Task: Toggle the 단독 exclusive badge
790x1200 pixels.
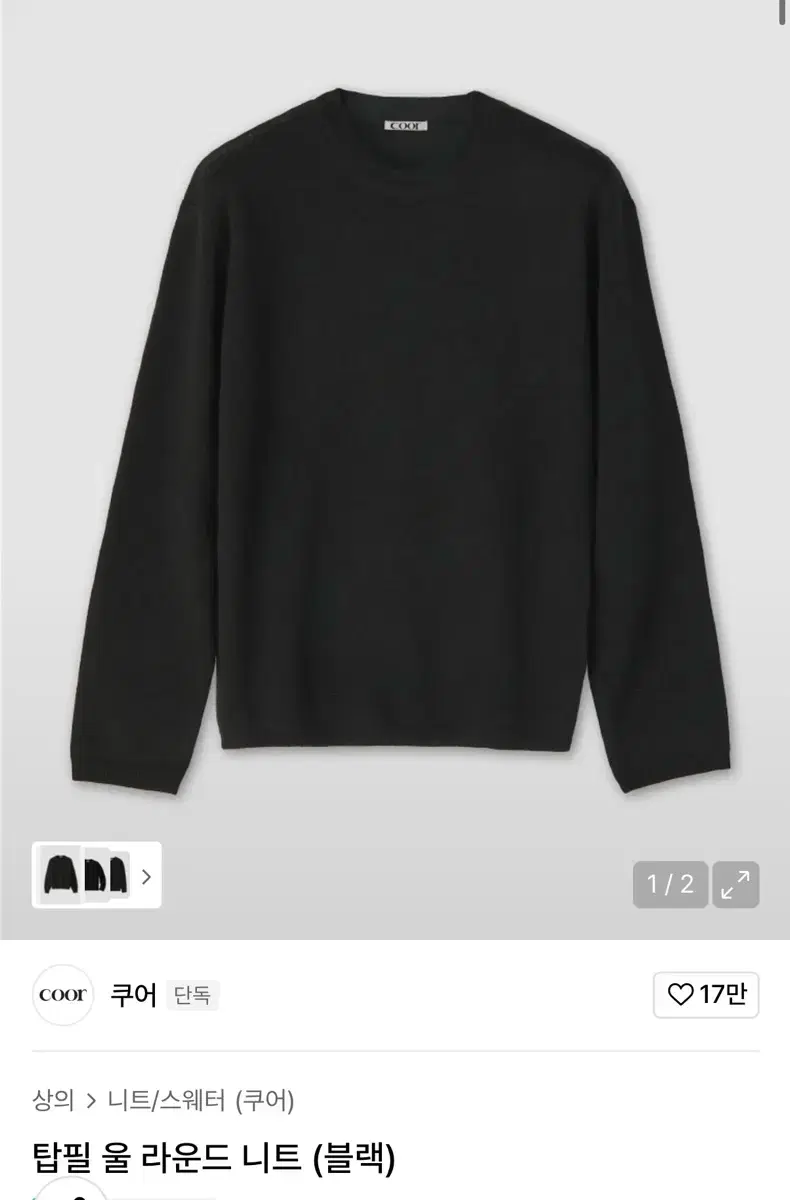Action: (193, 996)
